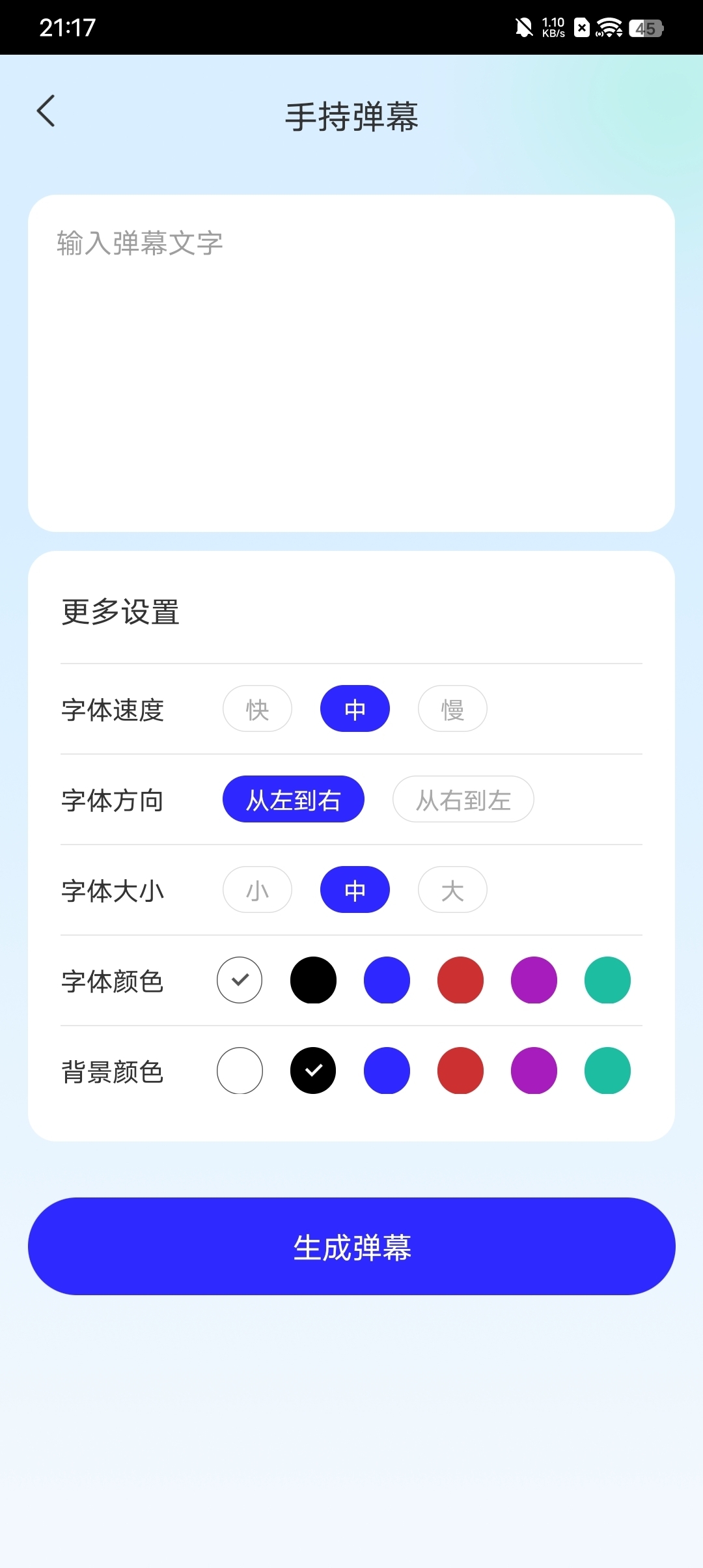Pick purple as the 背景颜色
The height and width of the screenshot is (1568, 703).
tap(534, 1071)
